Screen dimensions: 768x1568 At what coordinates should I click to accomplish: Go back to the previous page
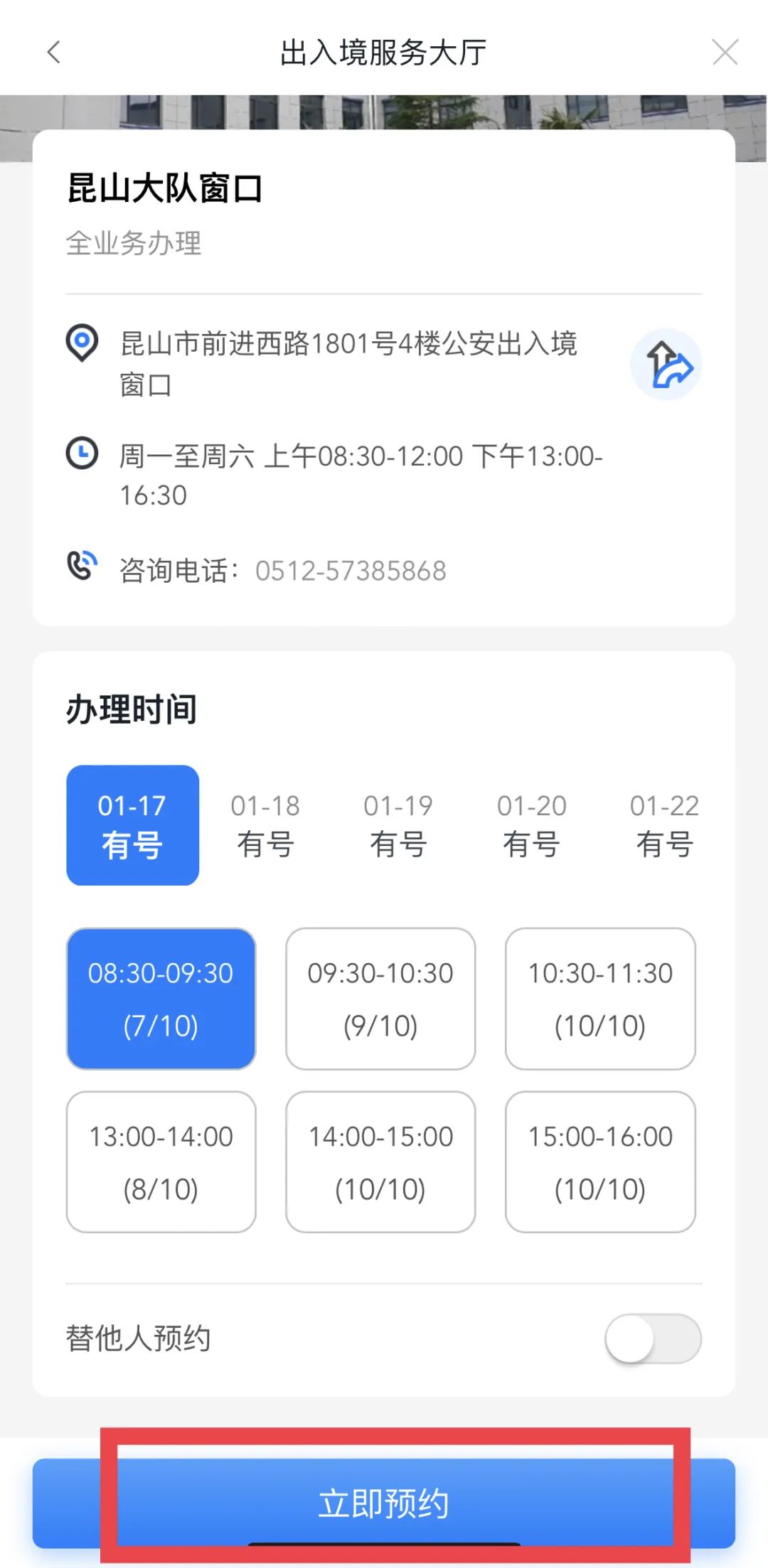click(54, 52)
